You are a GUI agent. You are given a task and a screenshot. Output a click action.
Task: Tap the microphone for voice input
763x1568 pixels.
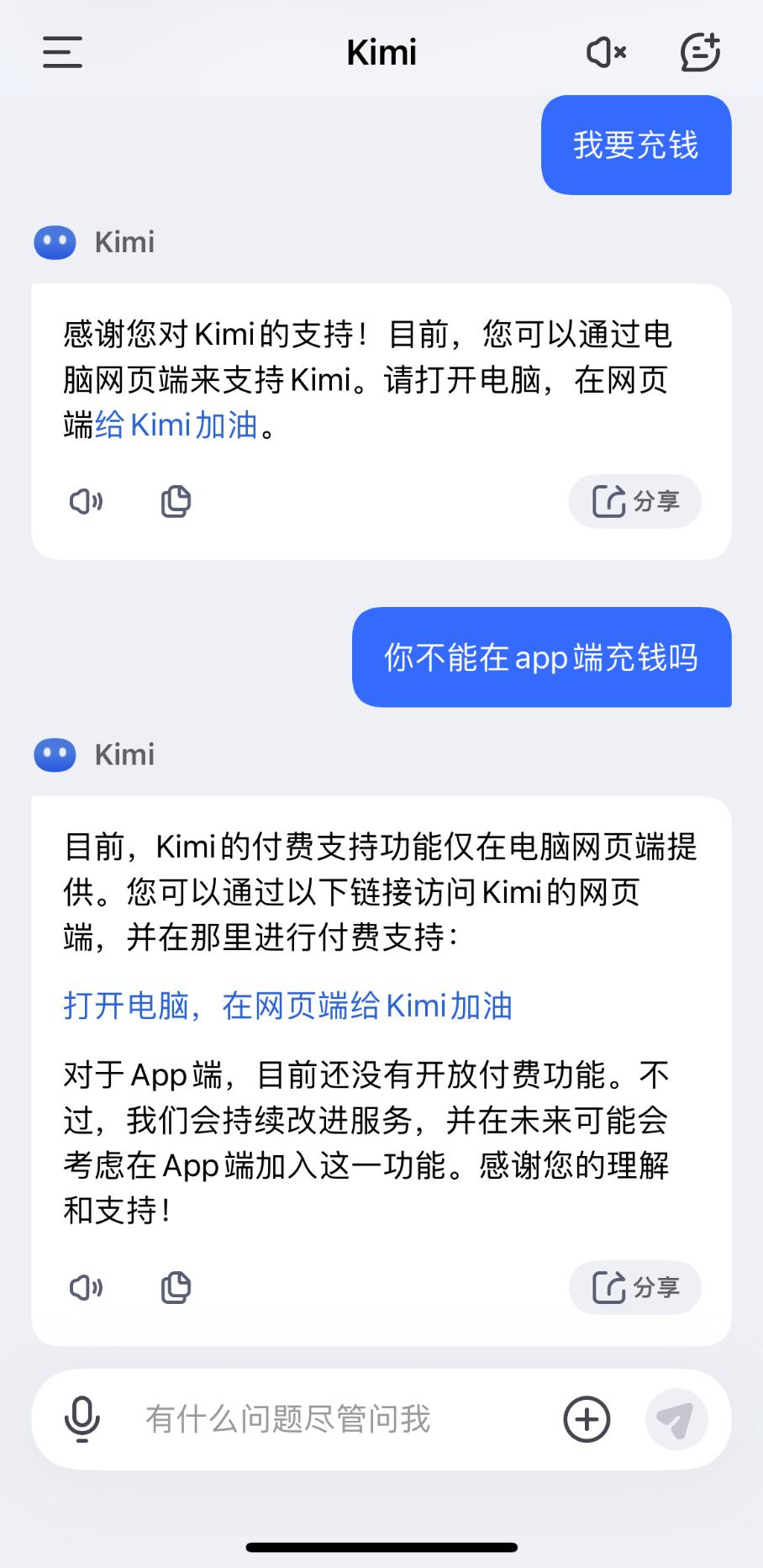click(82, 1419)
